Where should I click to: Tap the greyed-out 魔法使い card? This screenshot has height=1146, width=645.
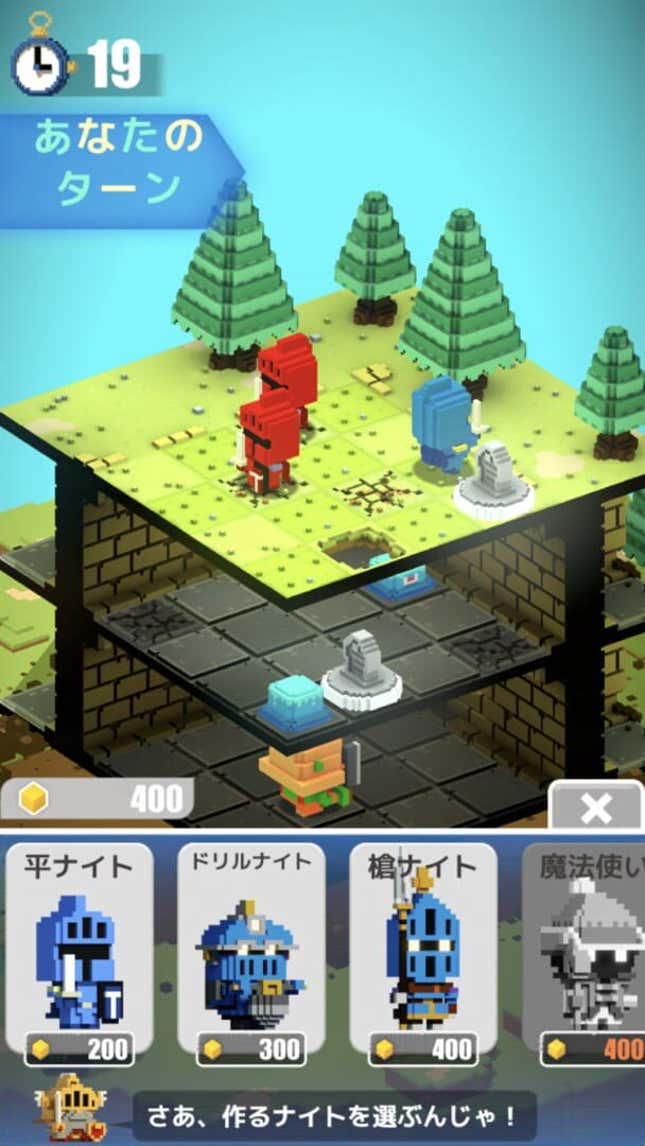tap(584, 955)
